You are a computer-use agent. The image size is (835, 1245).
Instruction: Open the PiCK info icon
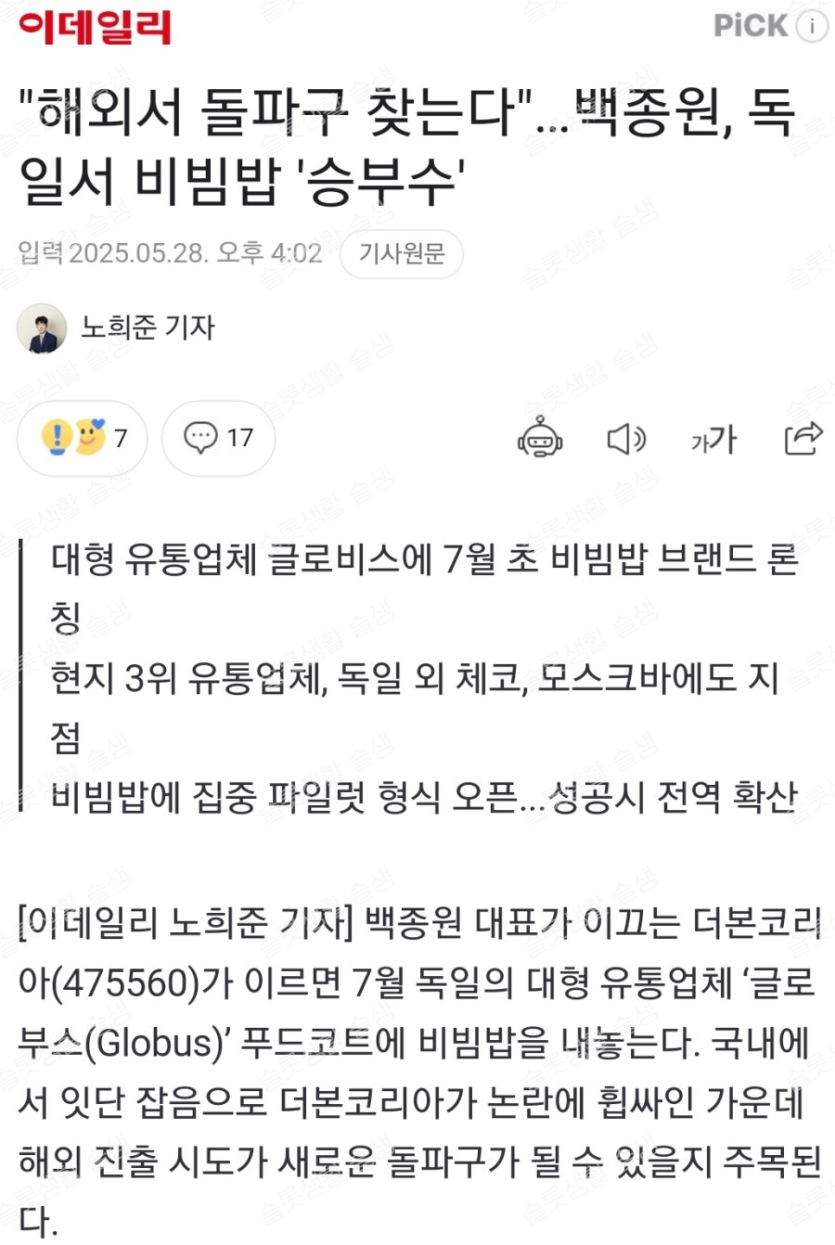point(811,27)
